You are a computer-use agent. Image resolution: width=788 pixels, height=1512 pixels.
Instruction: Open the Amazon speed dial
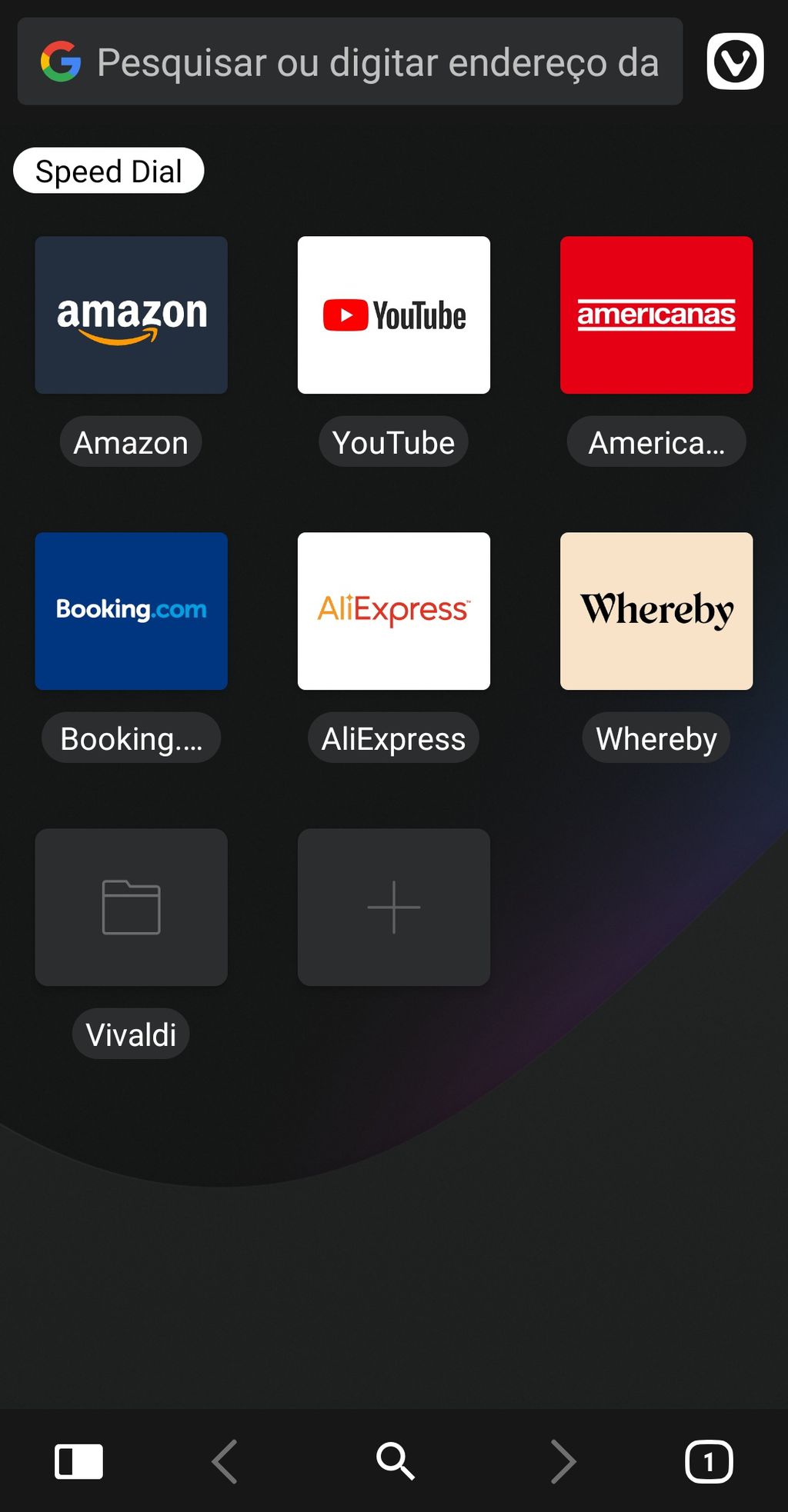(x=132, y=315)
